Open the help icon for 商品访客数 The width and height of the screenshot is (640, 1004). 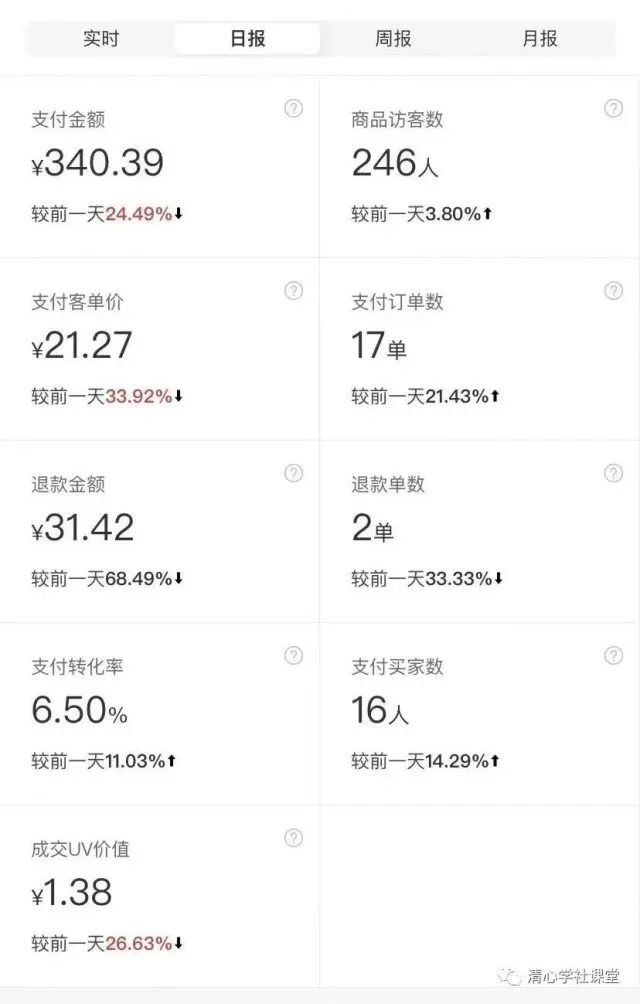[614, 108]
